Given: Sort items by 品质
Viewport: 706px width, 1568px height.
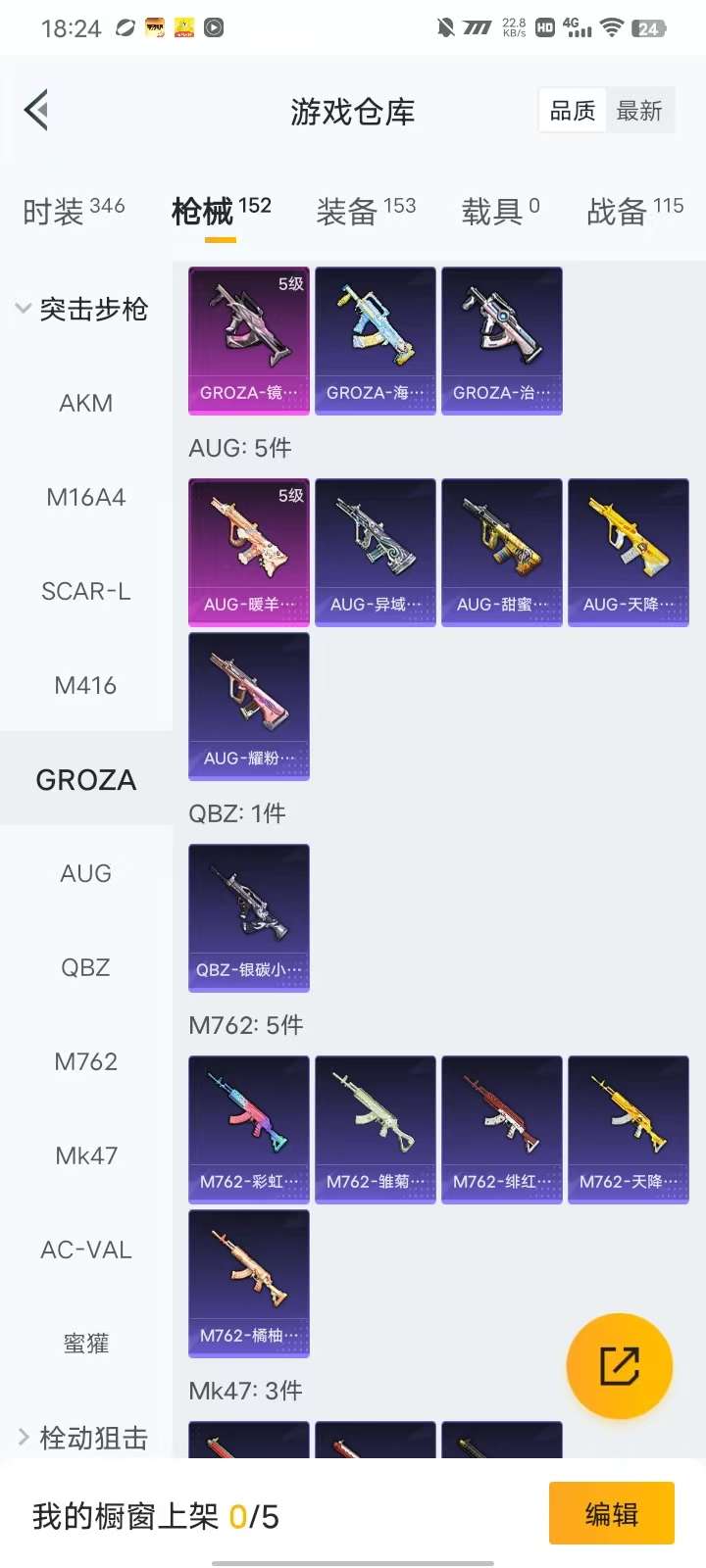Looking at the screenshot, I should coord(573,111).
